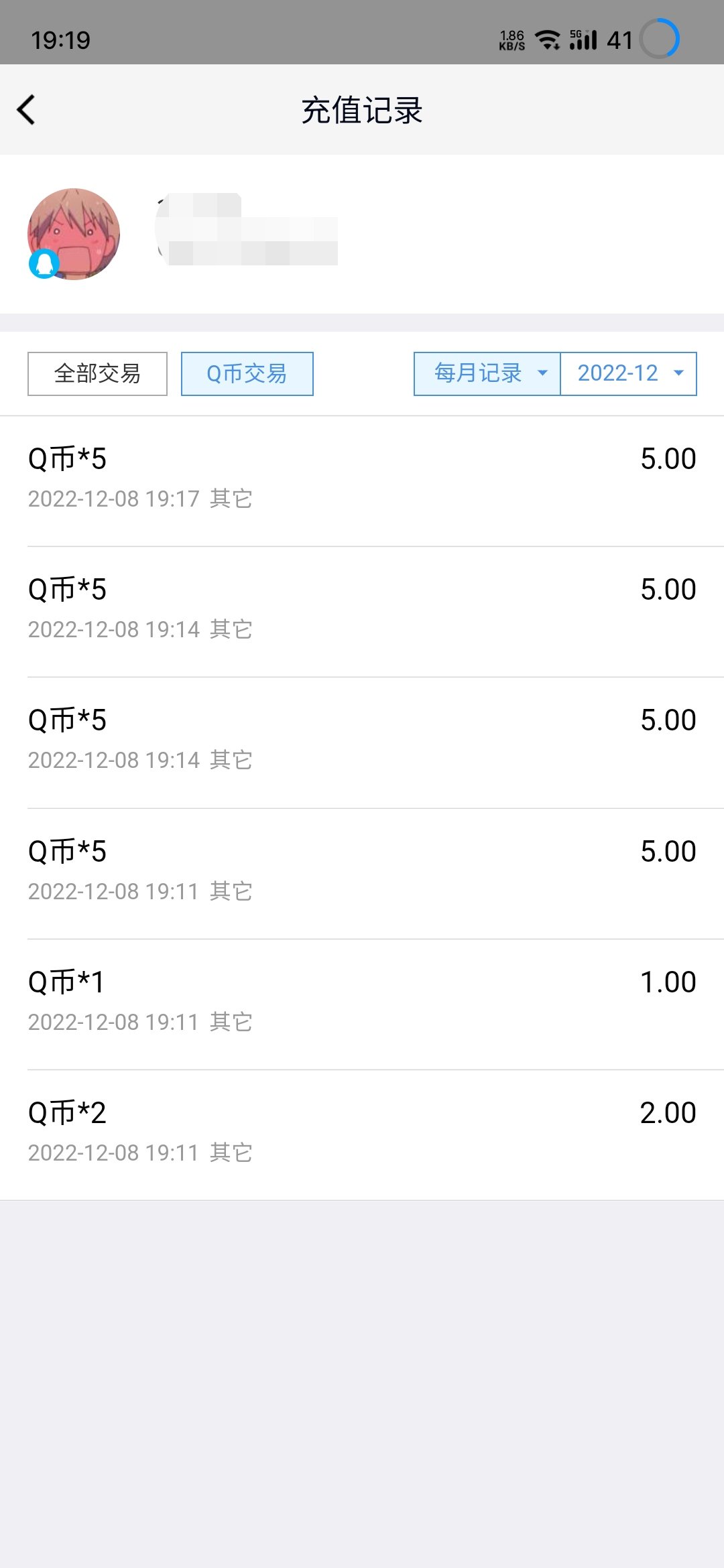Tap the profile avatar picture

tap(74, 234)
